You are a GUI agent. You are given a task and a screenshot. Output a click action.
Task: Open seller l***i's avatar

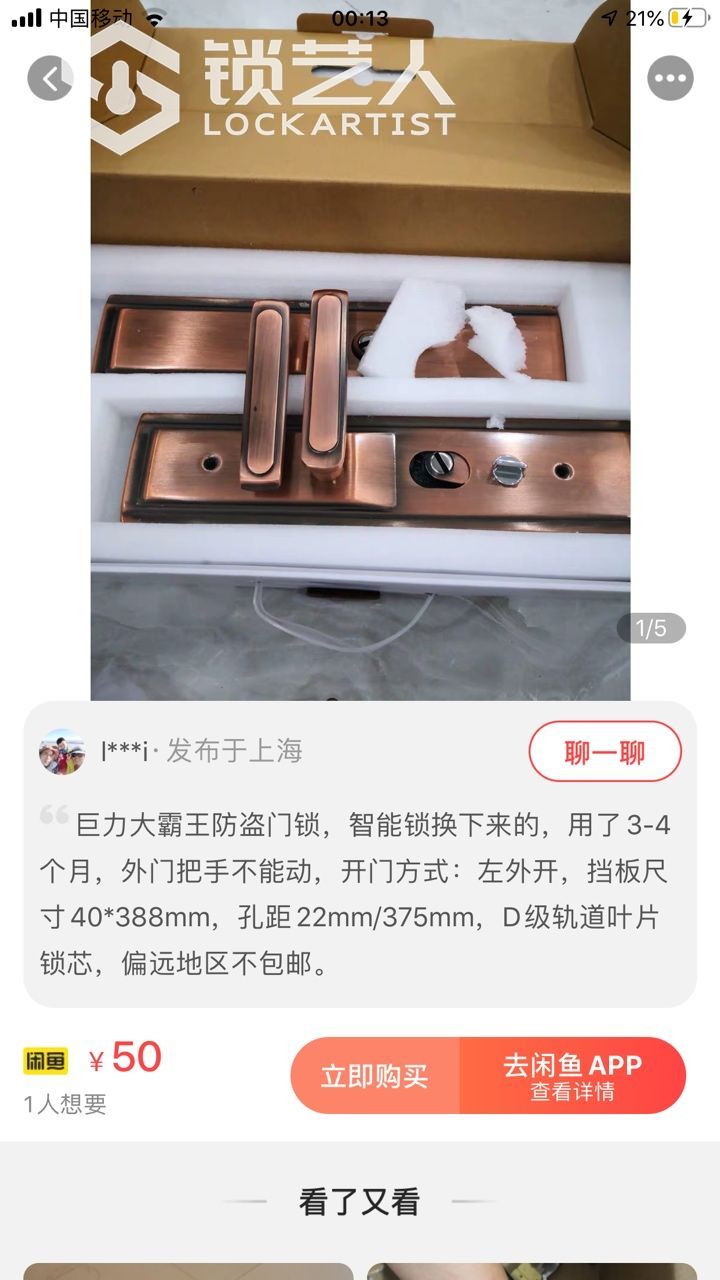pos(62,751)
